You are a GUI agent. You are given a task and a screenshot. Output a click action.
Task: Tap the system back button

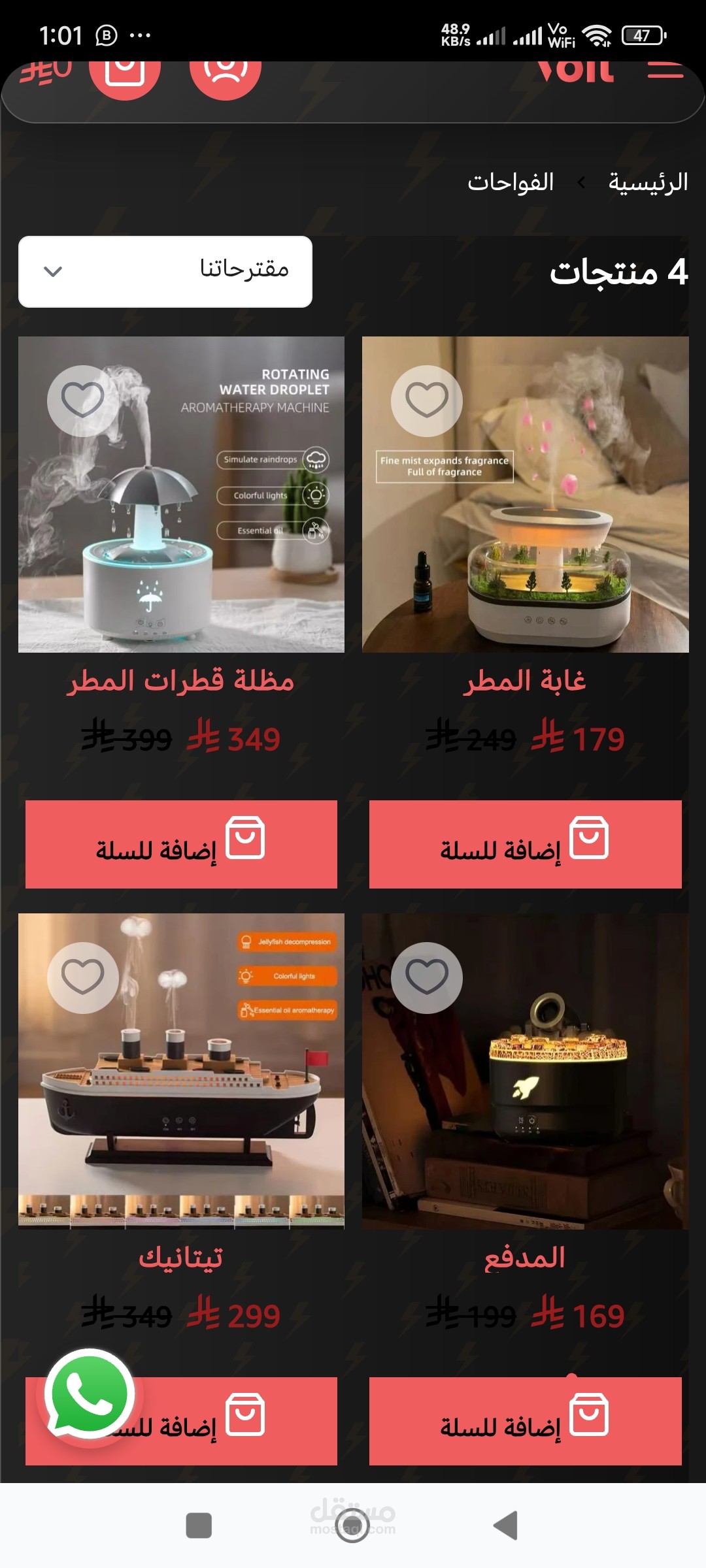point(505,1526)
